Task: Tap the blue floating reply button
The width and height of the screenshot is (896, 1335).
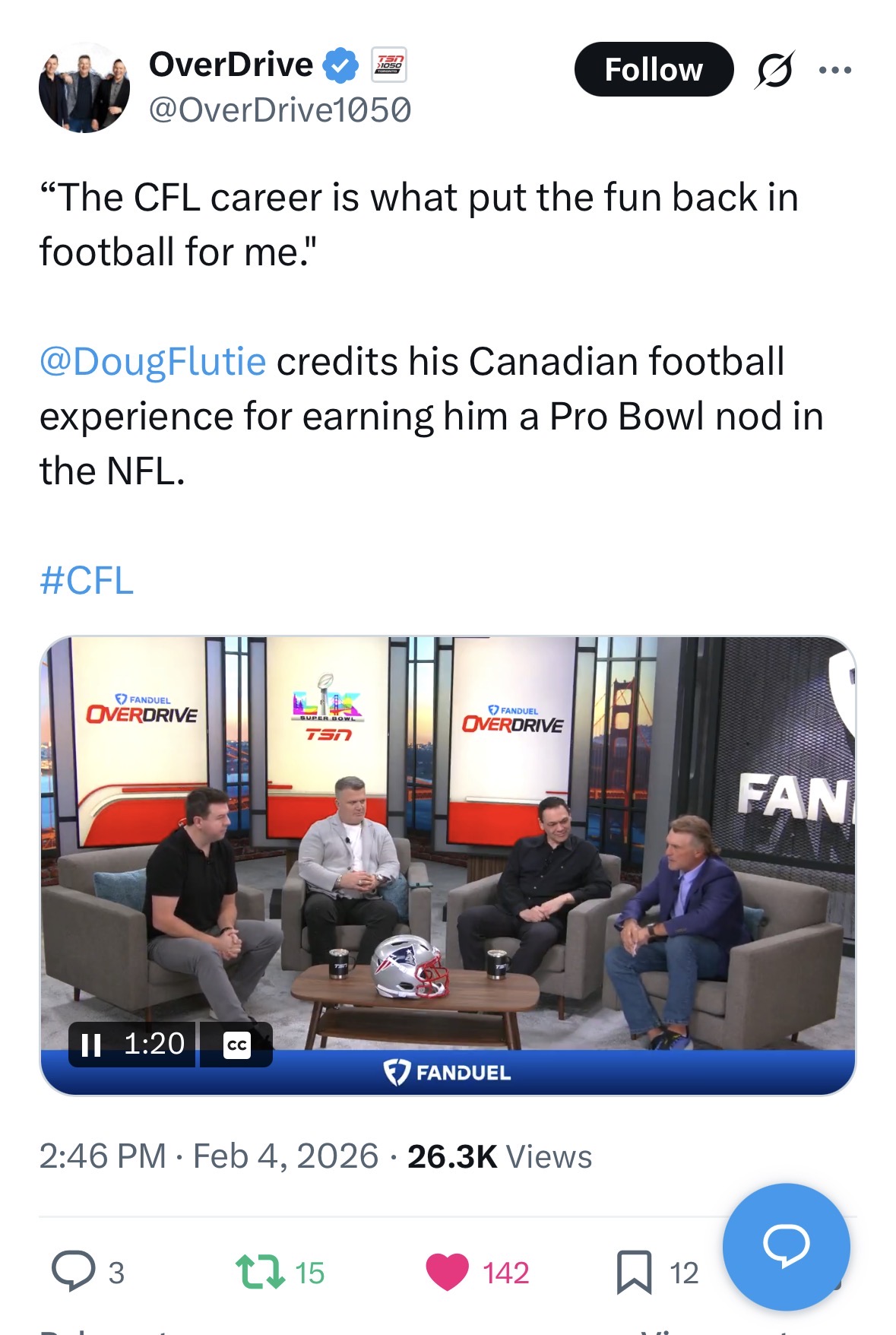Action: [x=786, y=1246]
